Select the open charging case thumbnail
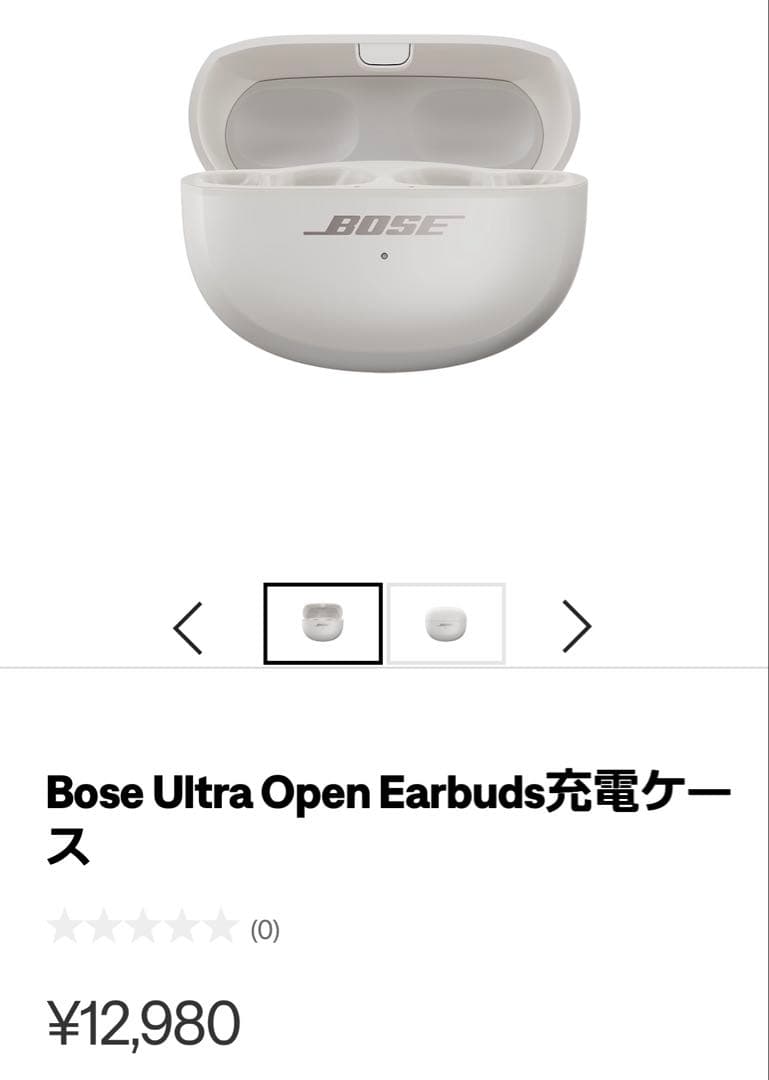The width and height of the screenshot is (769, 1080). pyautogui.click(x=322, y=624)
